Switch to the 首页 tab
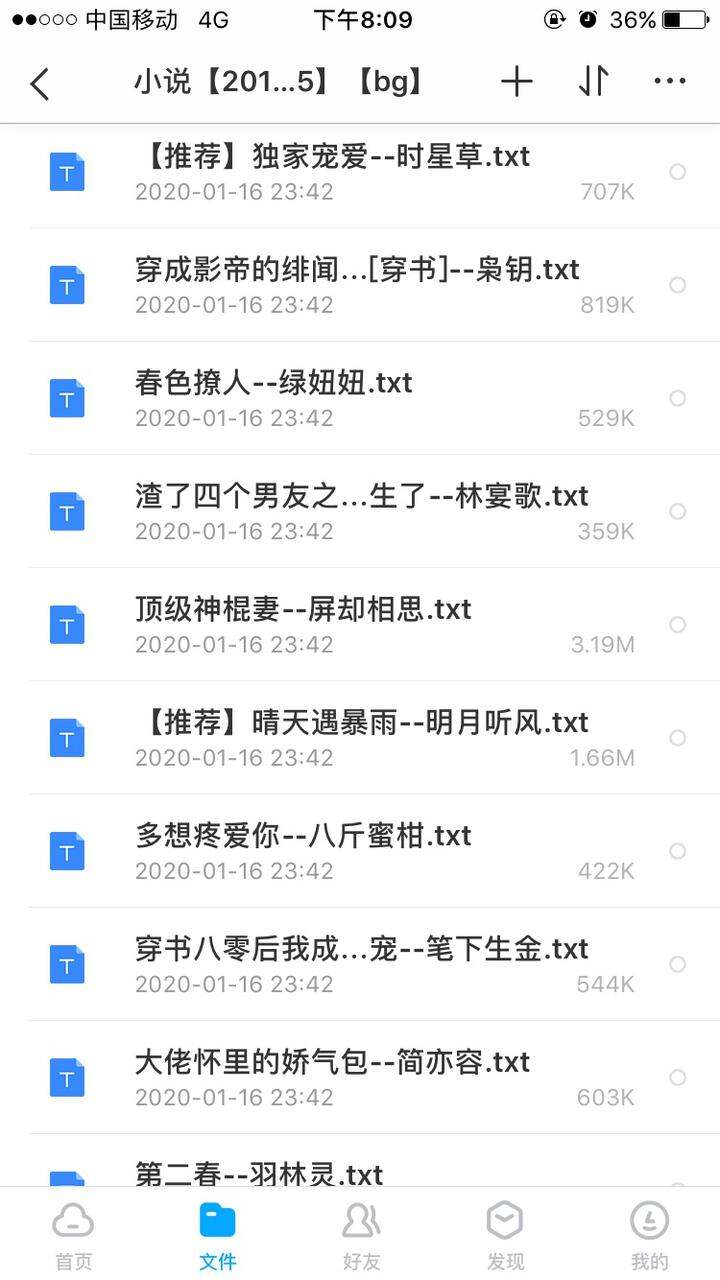The image size is (720, 1280). click(x=73, y=1236)
